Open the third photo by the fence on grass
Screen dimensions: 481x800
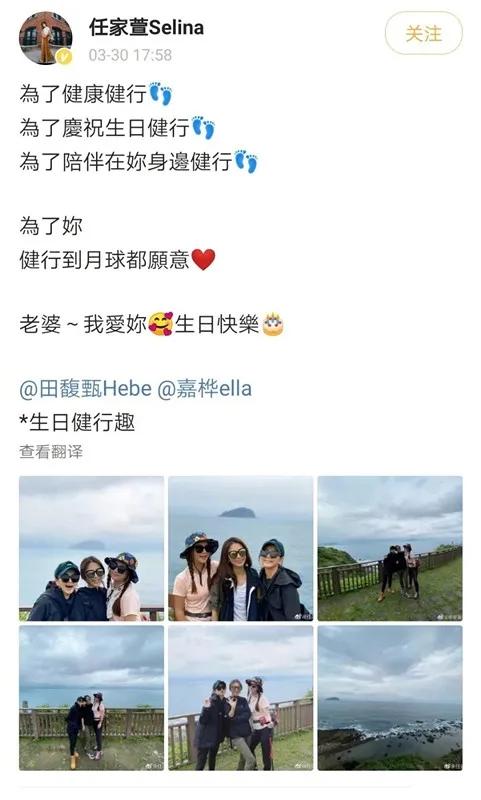390,548
